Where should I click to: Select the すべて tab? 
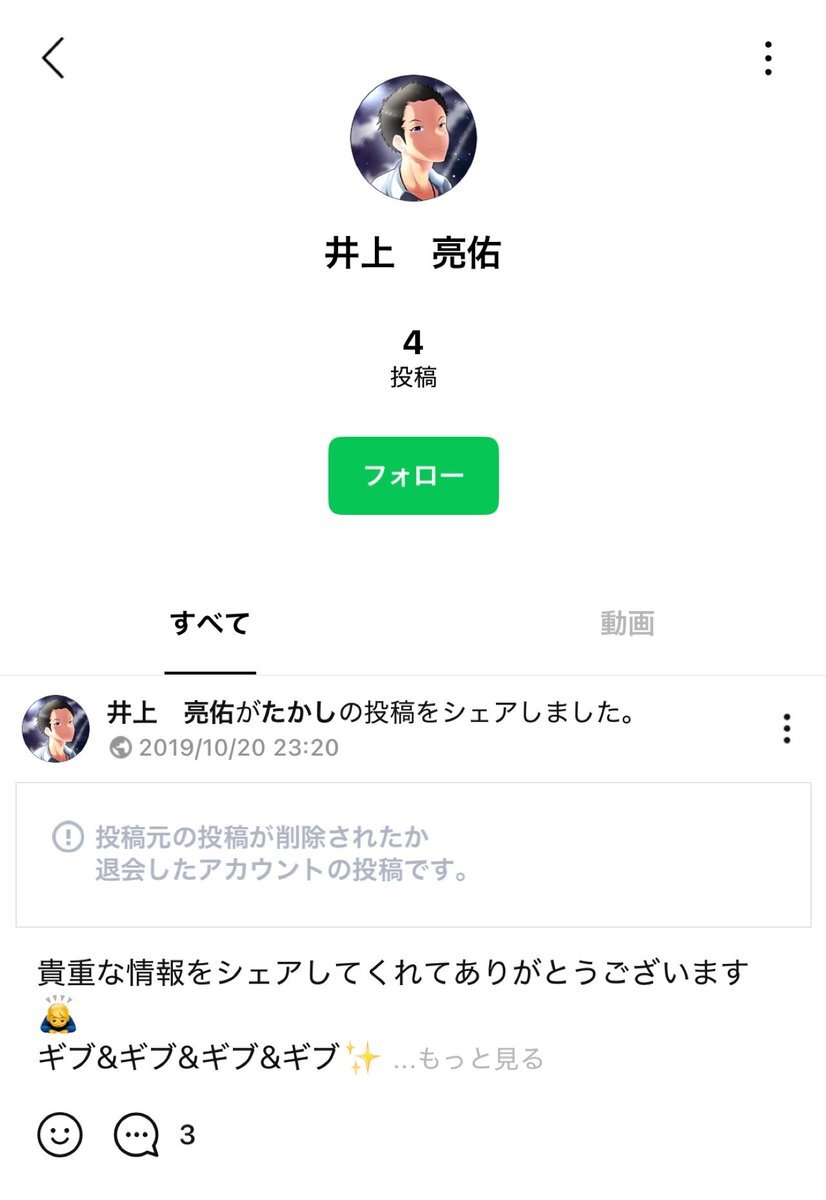tap(210, 624)
